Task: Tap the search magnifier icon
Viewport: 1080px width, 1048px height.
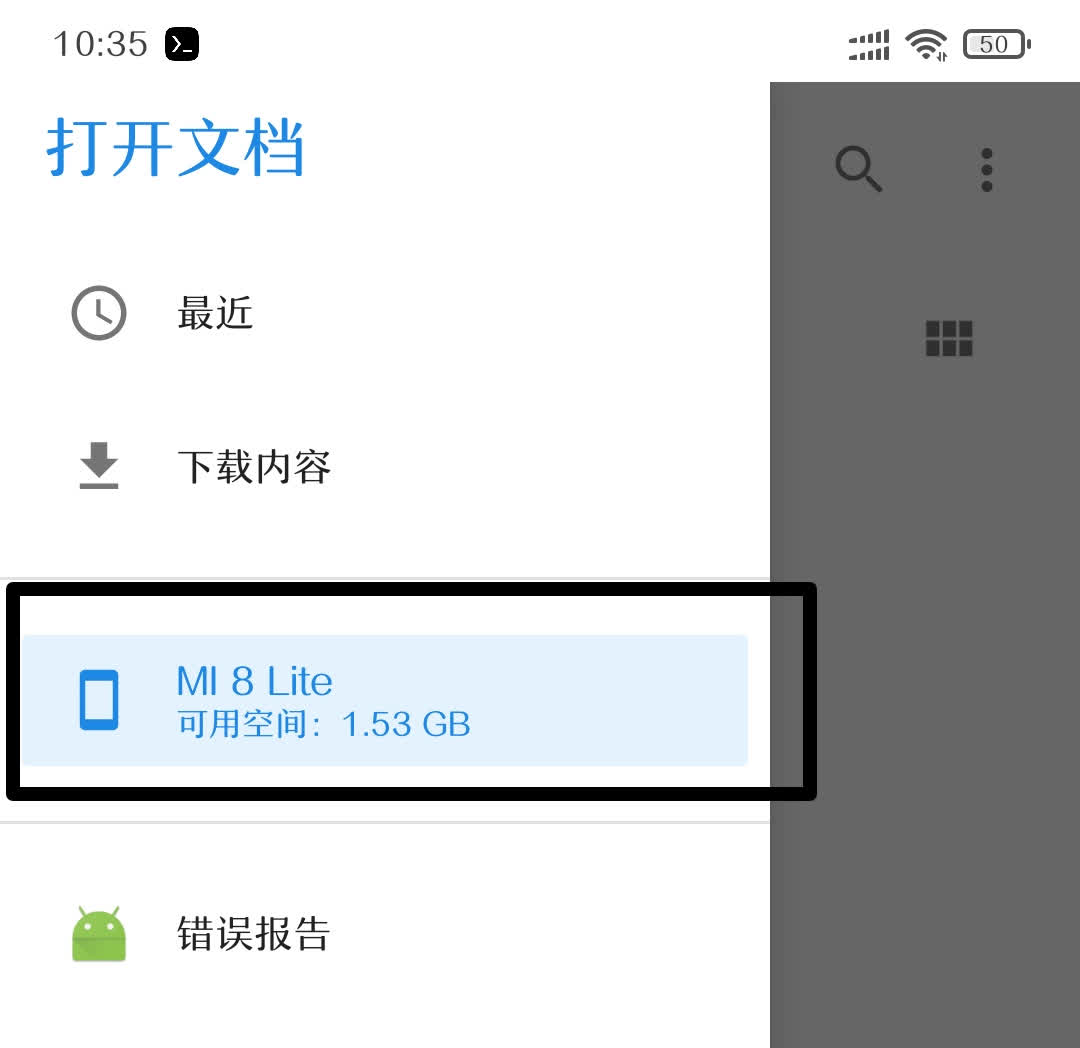Action: click(x=858, y=169)
